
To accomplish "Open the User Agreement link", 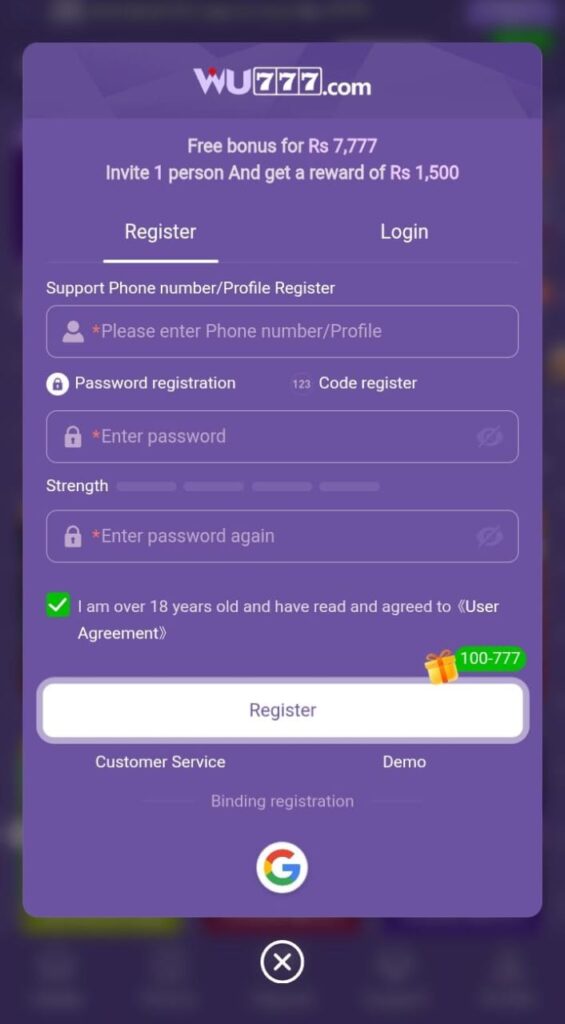I will 287,620.
